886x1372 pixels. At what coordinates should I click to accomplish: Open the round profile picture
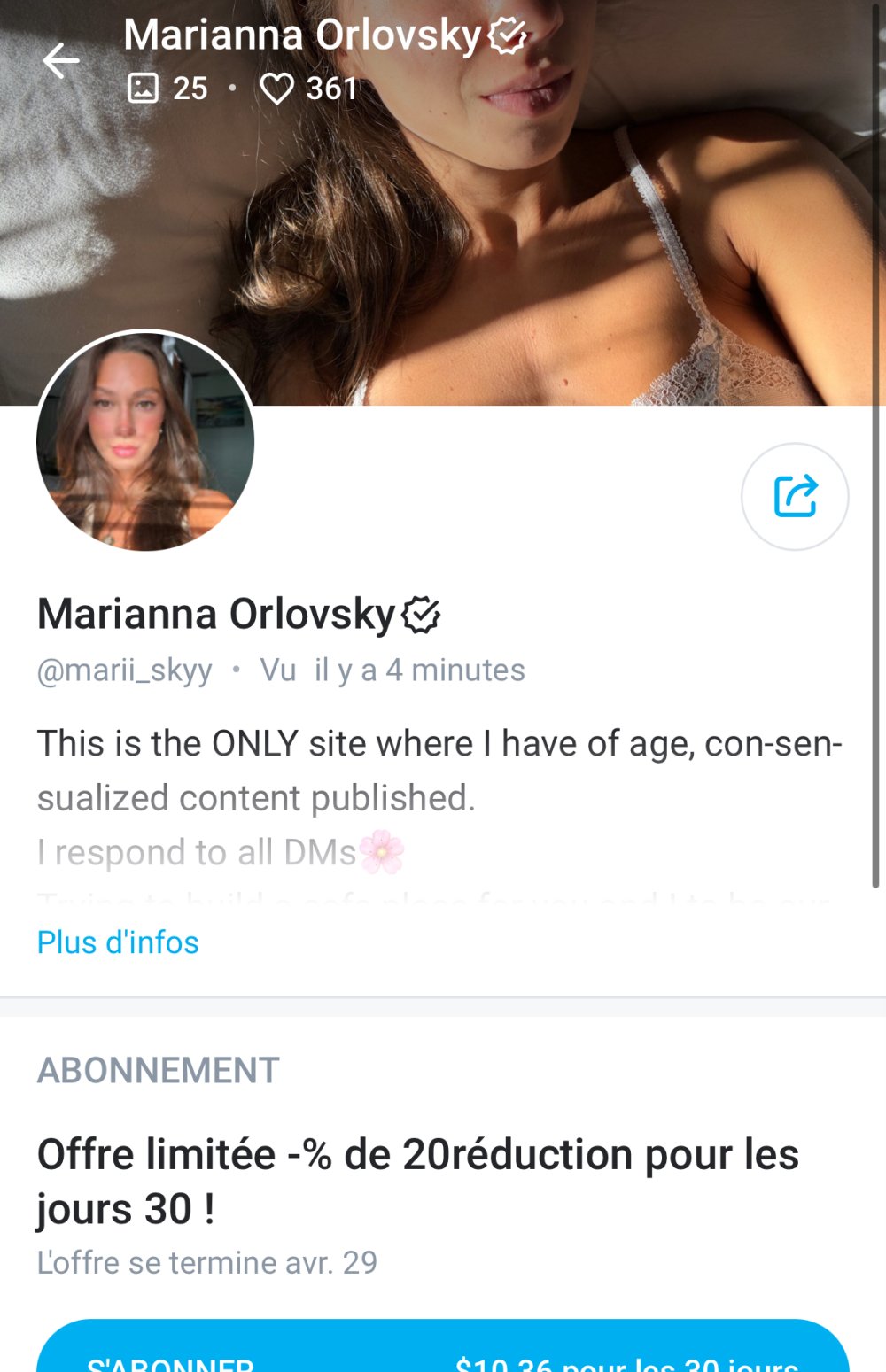click(x=145, y=441)
